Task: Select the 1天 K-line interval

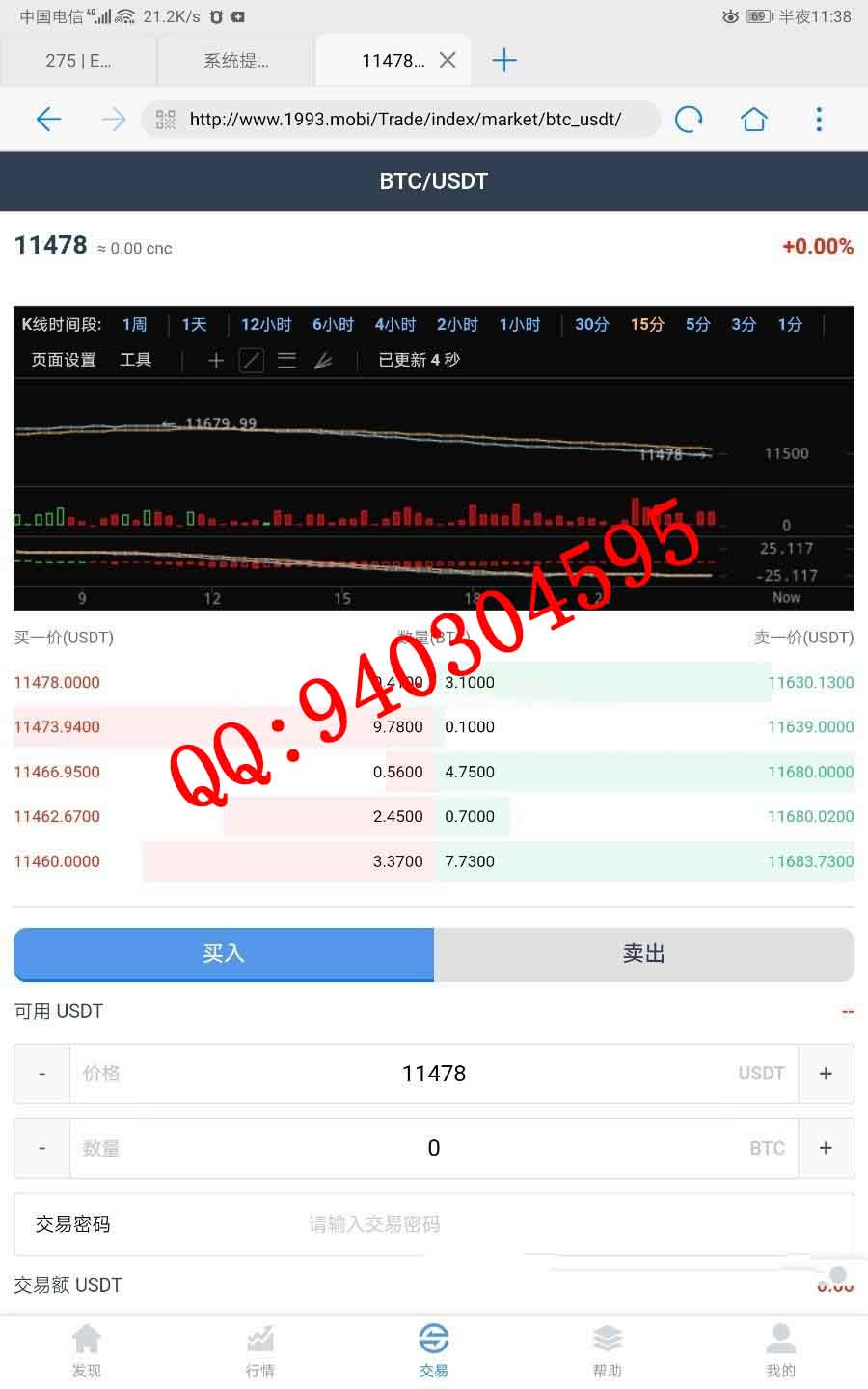Action: pos(194,325)
